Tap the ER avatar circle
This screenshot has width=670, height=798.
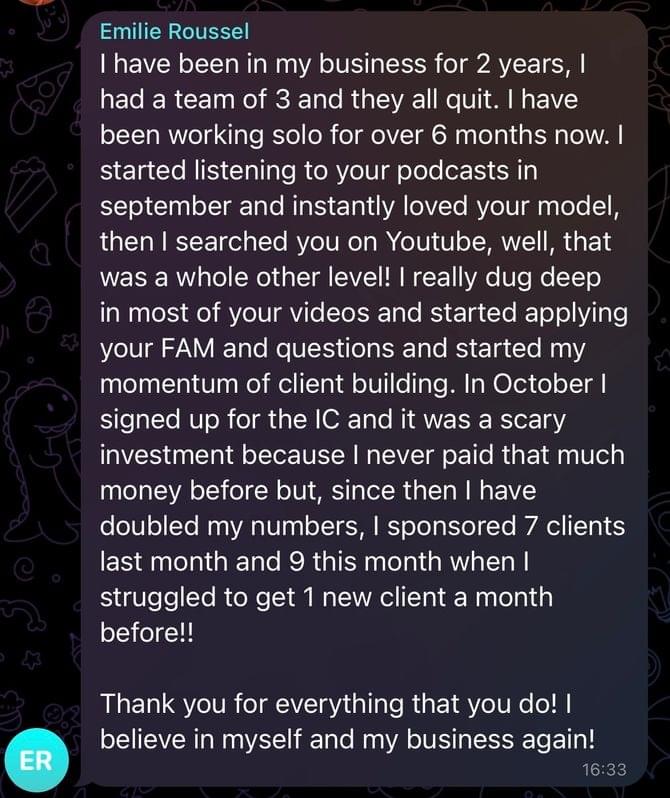pos(35,758)
